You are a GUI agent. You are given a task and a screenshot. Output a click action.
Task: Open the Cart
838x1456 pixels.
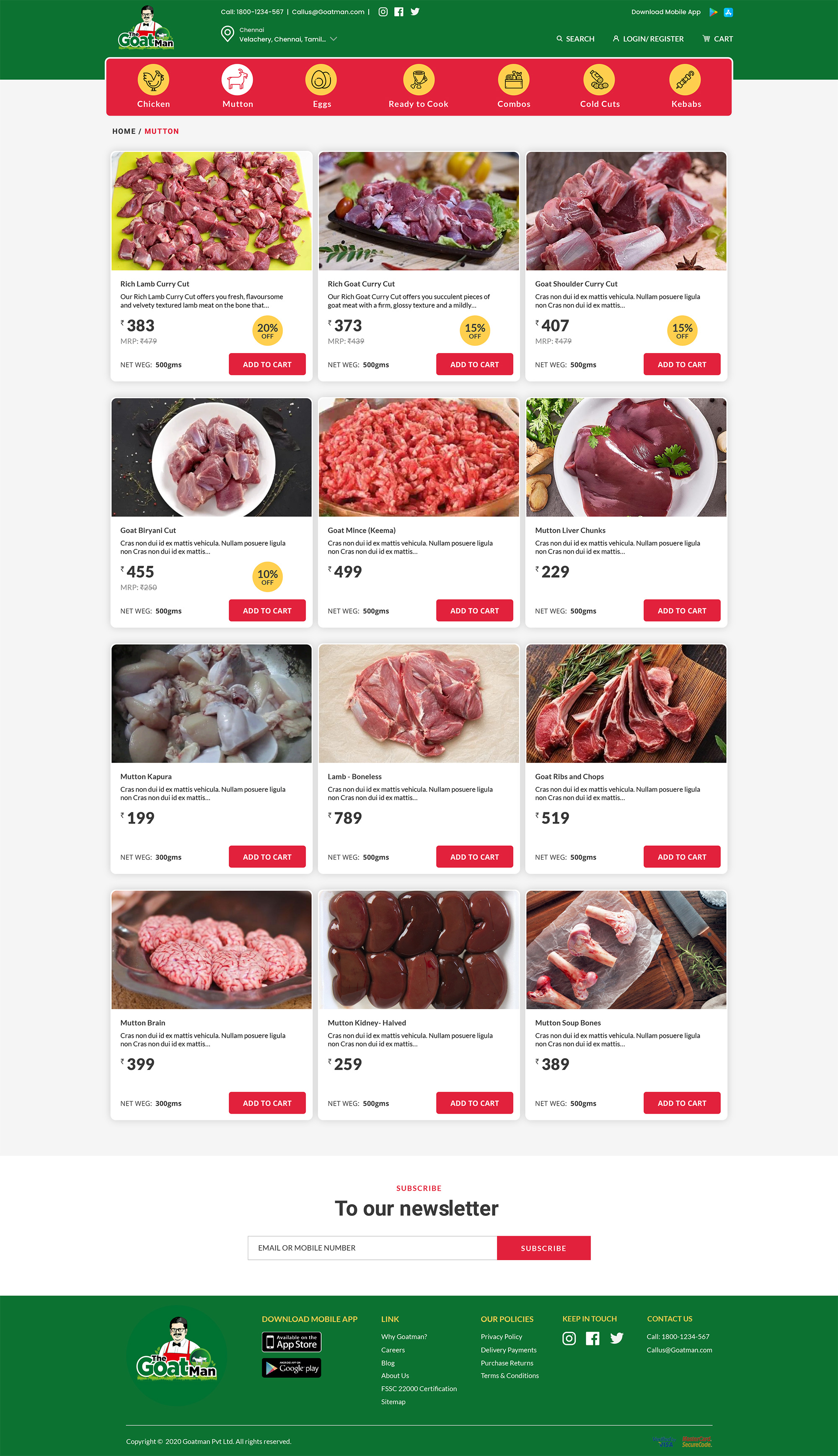717,39
